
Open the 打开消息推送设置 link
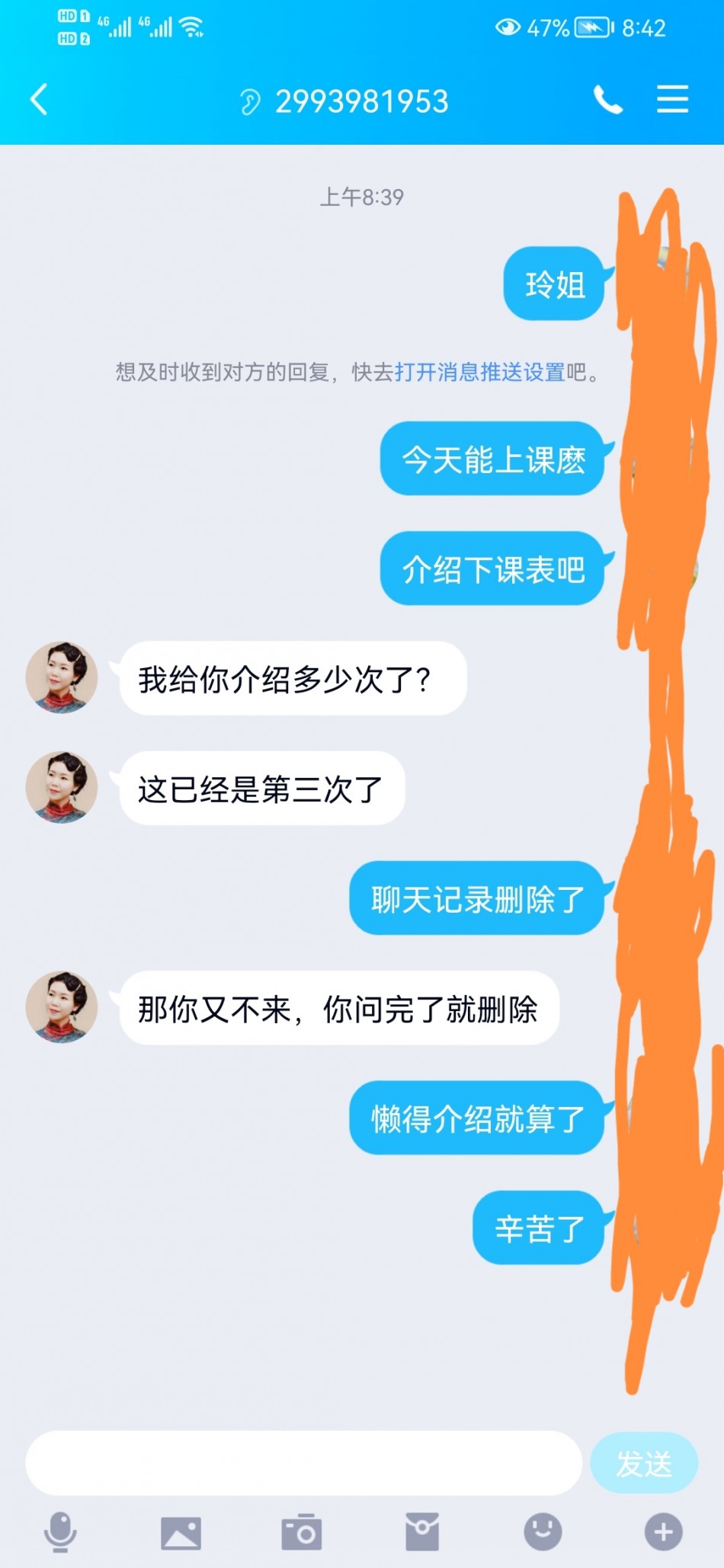pyautogui.click(x=479, y=372)
